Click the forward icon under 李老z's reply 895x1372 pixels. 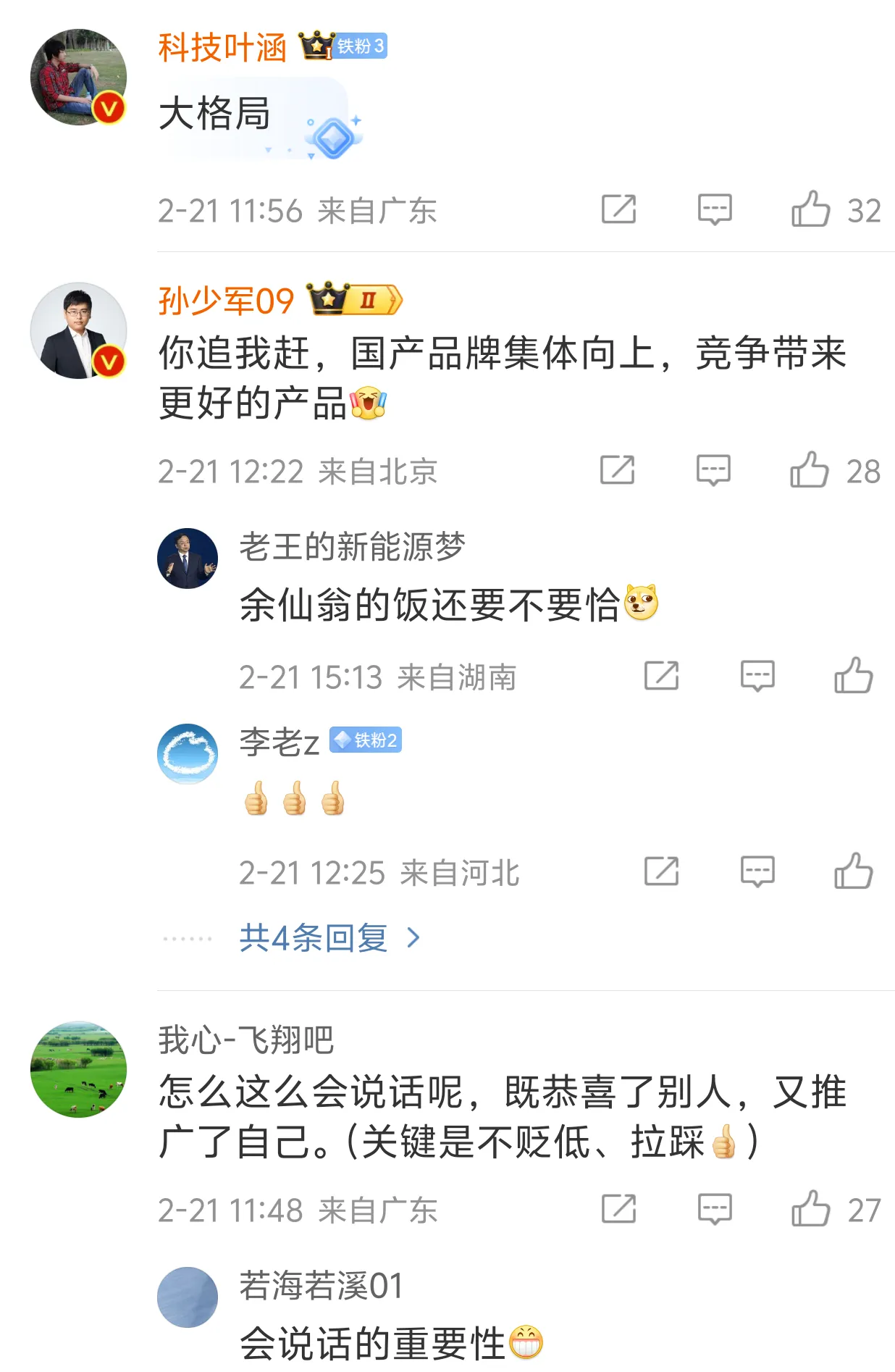[x=660, y=871]
